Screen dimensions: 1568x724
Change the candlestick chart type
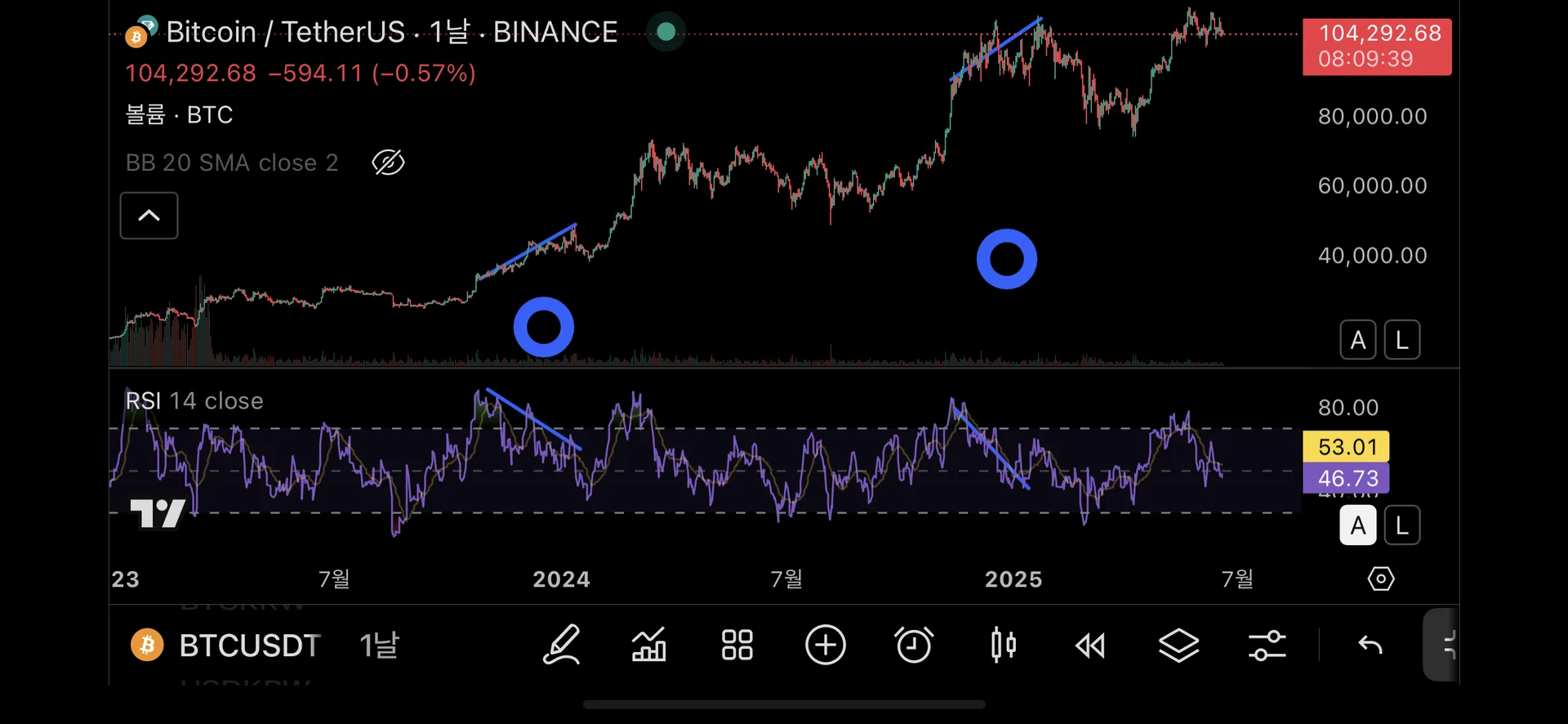(1003, 646)
